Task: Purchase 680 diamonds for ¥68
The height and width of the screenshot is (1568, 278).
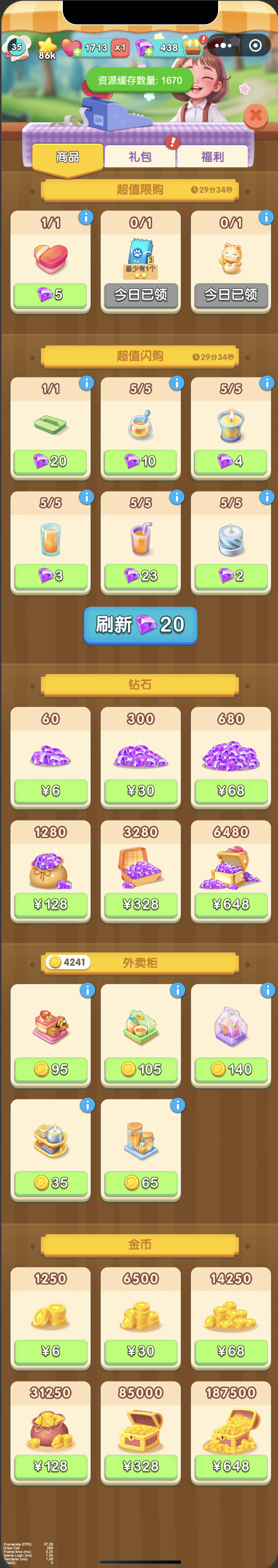Action: pos(230,790)
